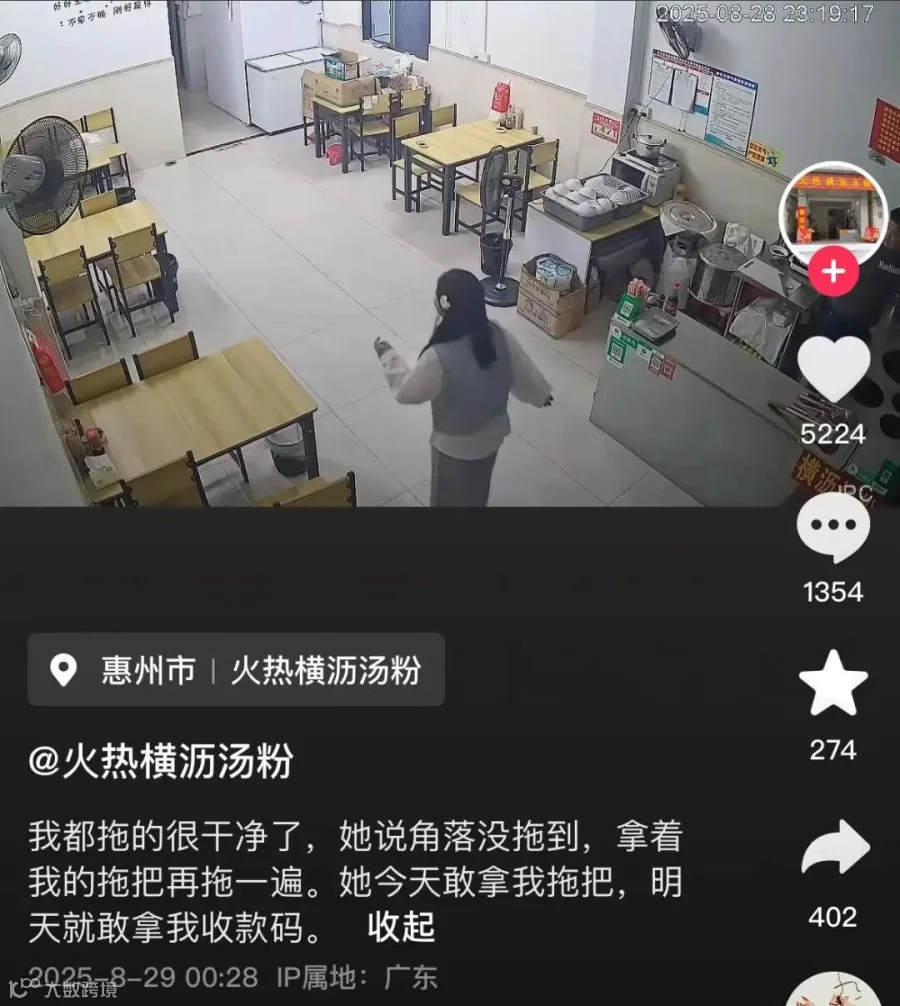The width and height of the screenshot is (900, 1006).
Task: Tap the red plus to follow the creator
Action: pyautogui.click(x=832, y=269)
